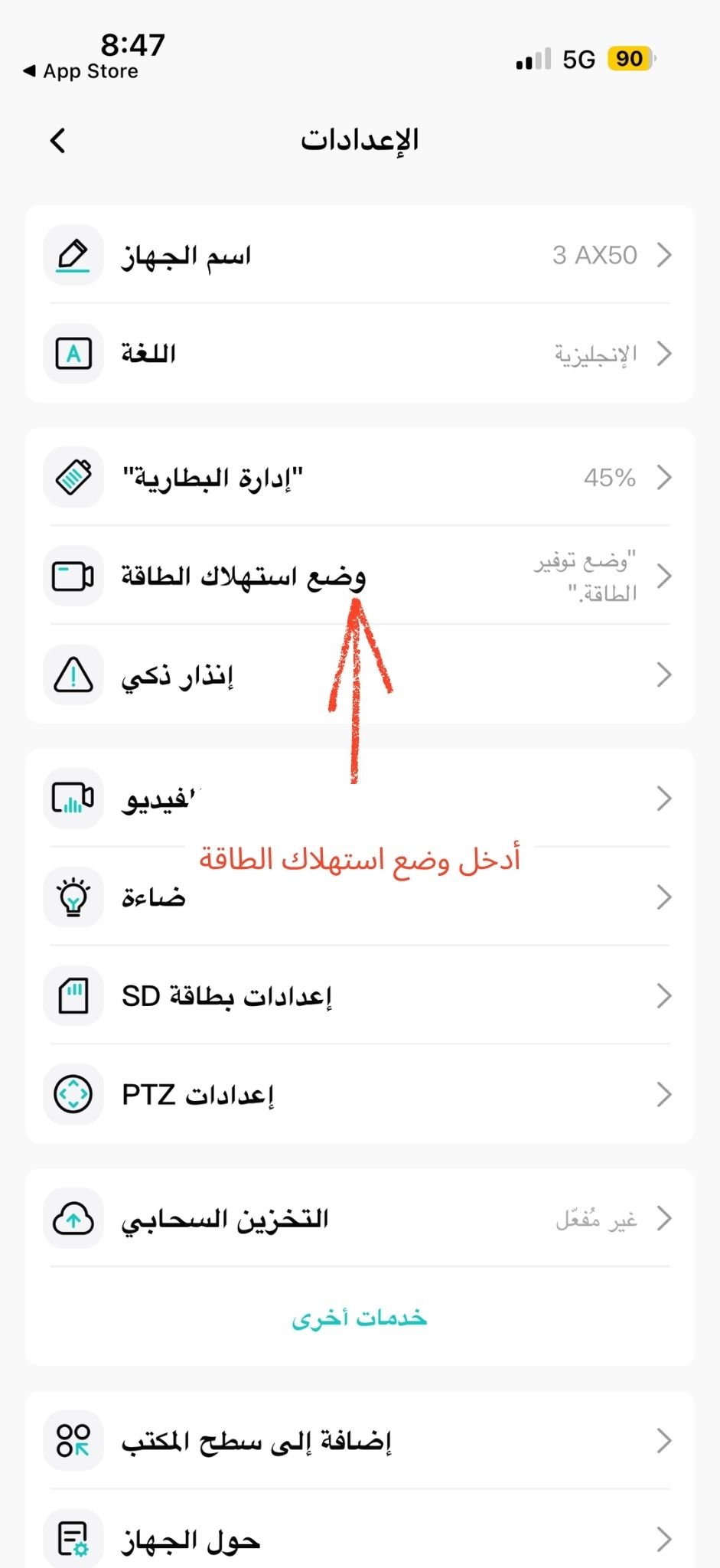Image resolution: width=720 pixels, height=1568 pixels.
Task: Tap the خدمات أخرى link
Action: [x=360, y=1318]
